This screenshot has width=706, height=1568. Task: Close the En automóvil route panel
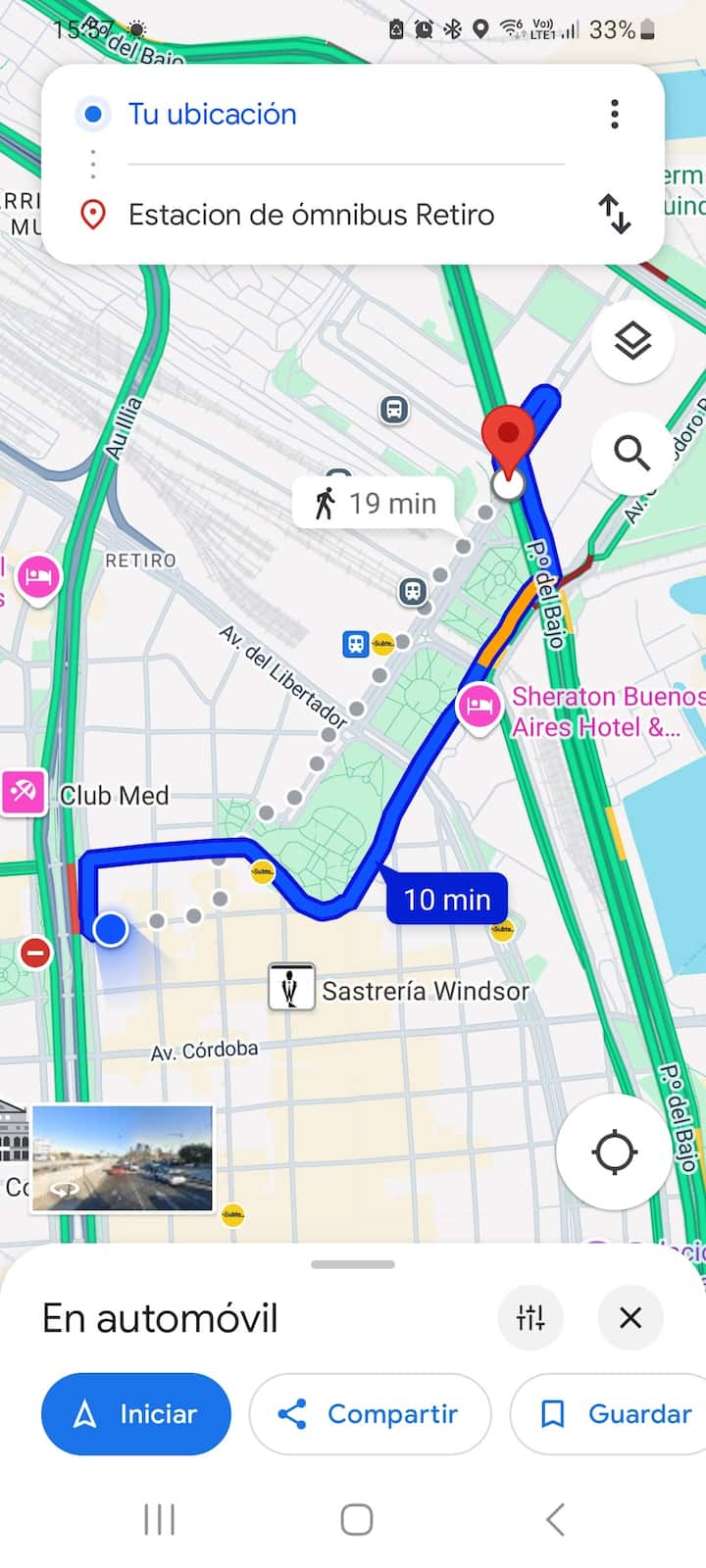coord(630,1317)
